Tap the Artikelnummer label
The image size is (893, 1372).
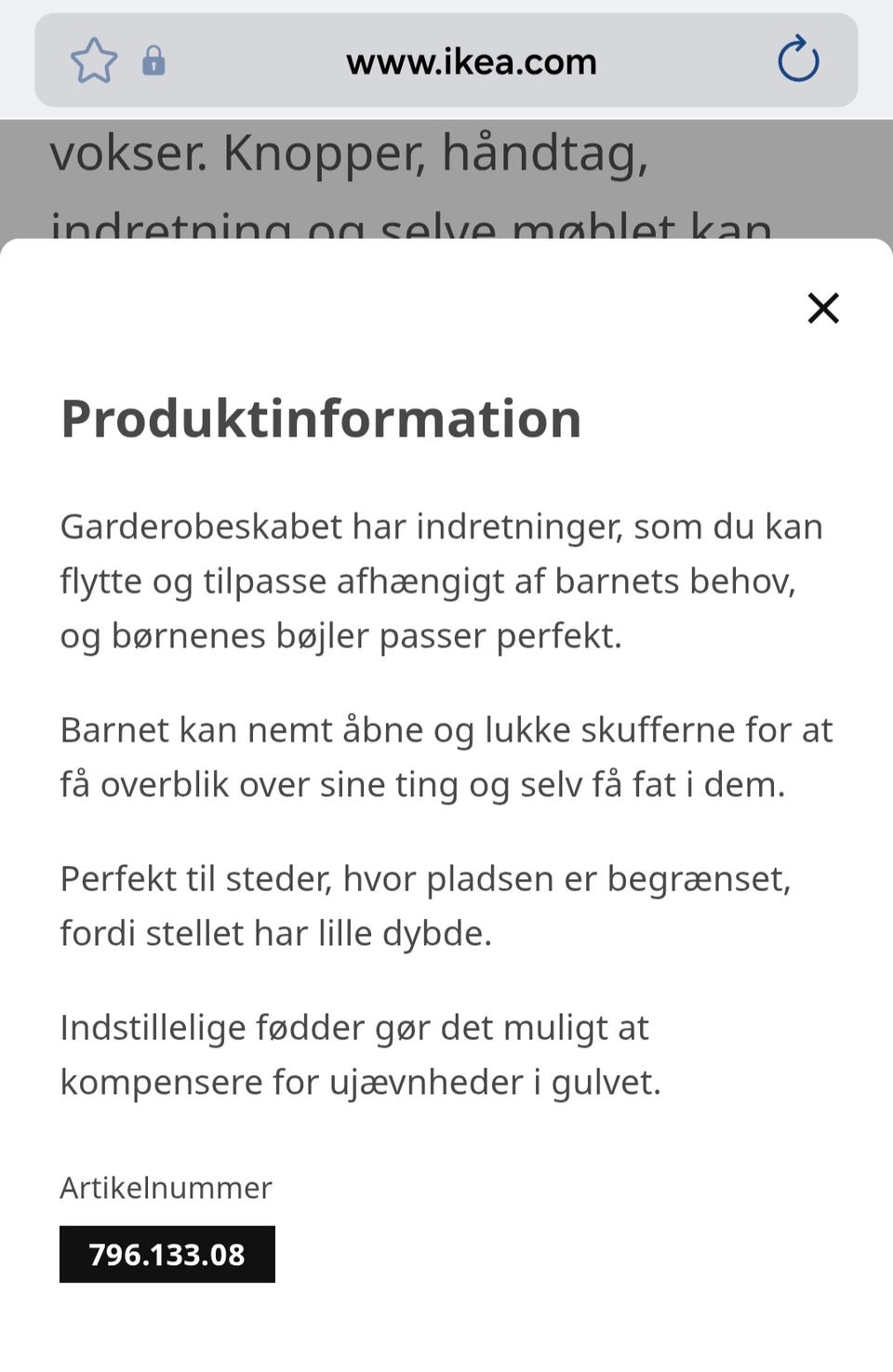166,1188
